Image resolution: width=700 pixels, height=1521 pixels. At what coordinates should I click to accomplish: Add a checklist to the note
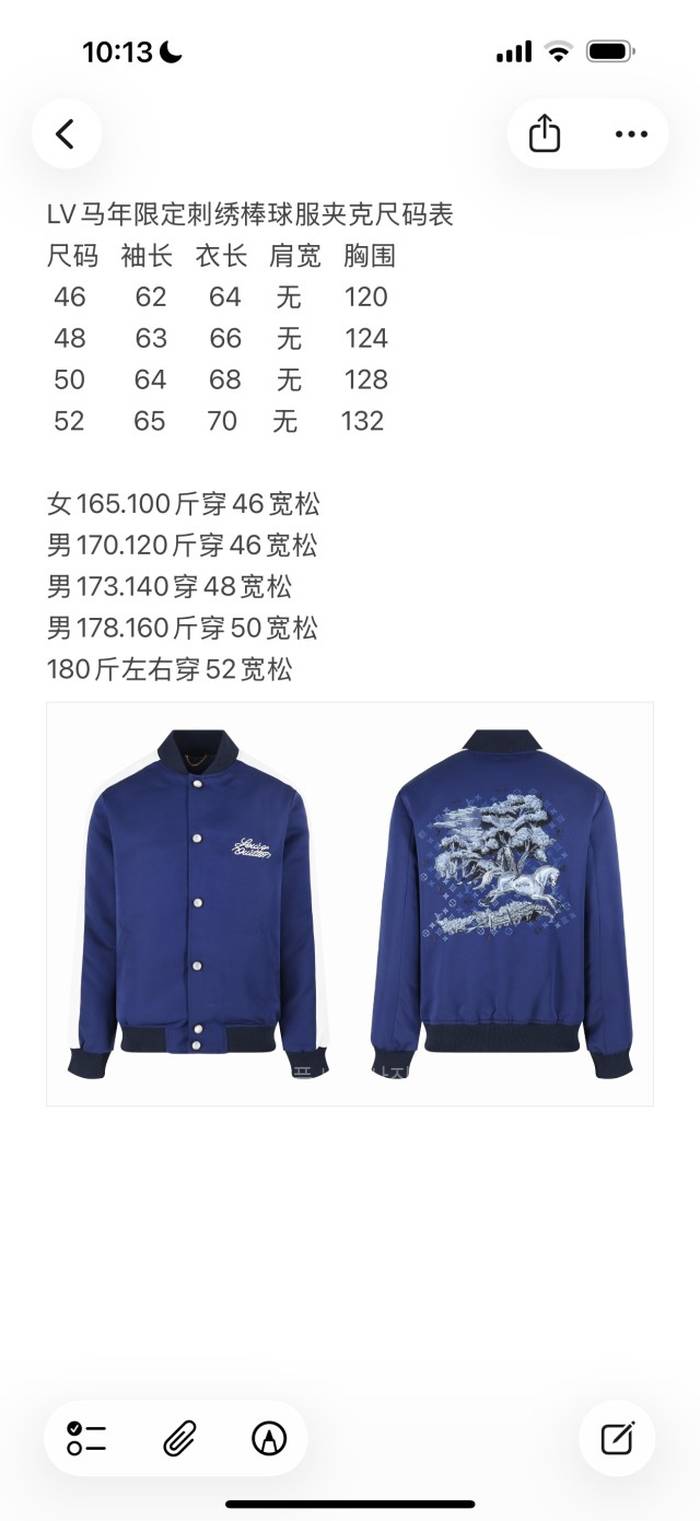[87, 1438]
